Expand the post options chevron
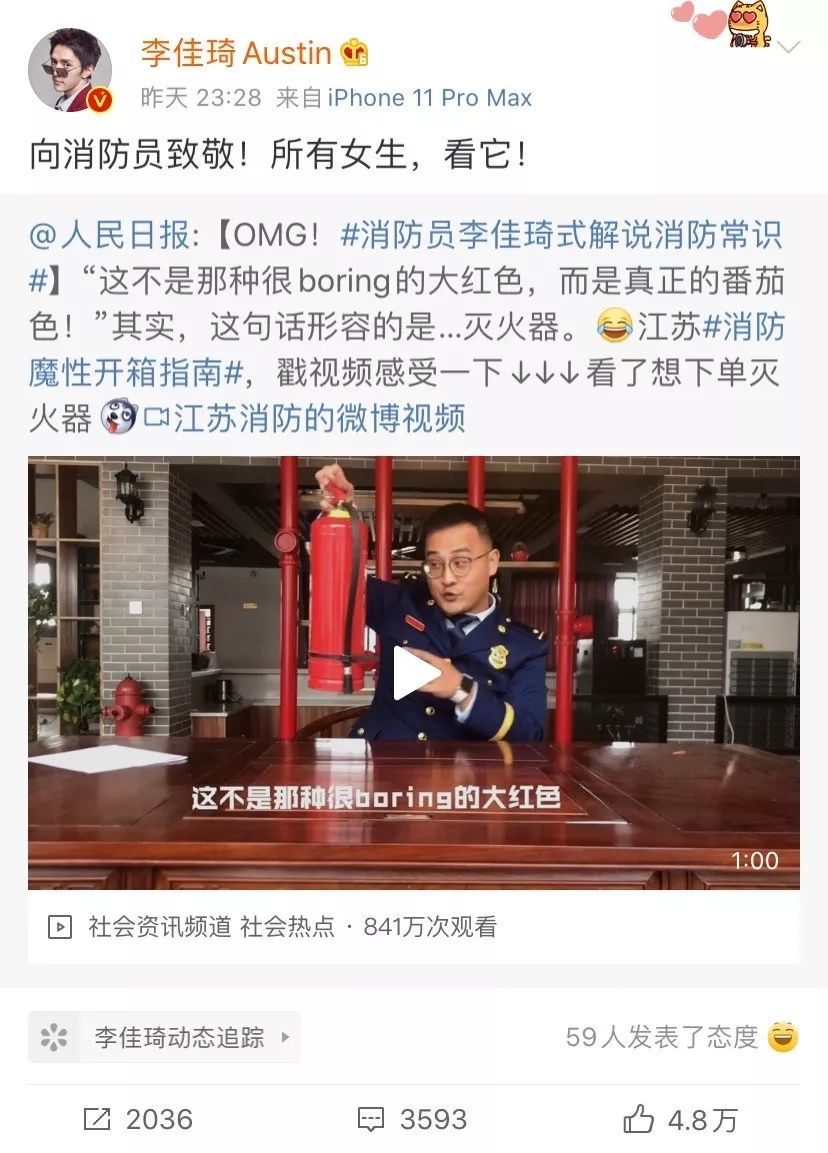Image resolution: width=828 pixels, height=1153 pixels. coord(789,49)
